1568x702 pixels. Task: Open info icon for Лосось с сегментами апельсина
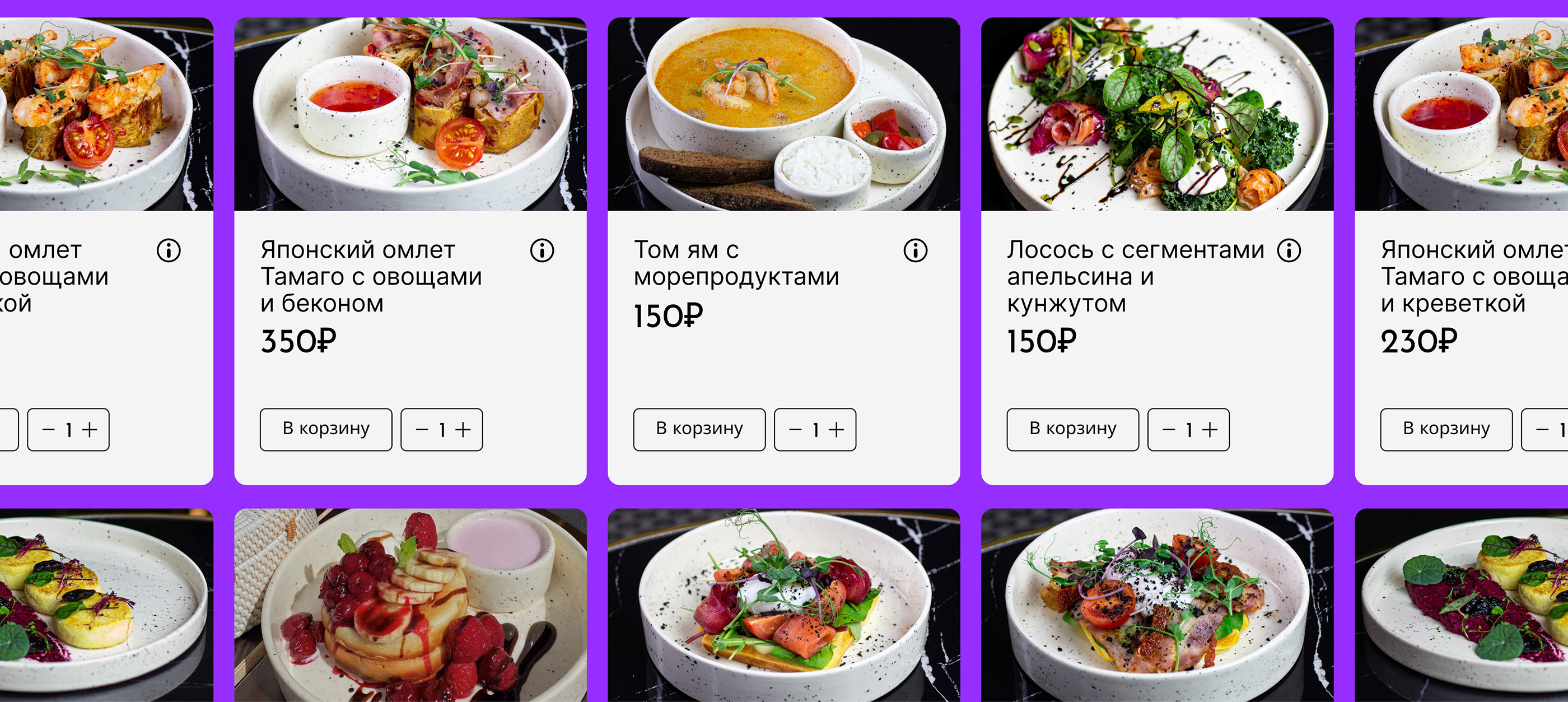point(1289,250)
